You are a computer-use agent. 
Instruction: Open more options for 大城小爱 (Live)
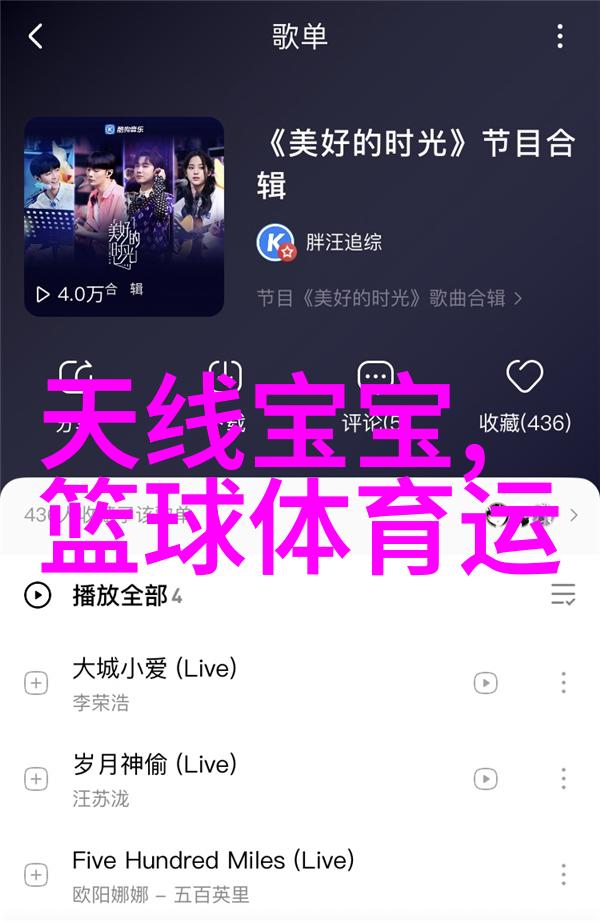pyautogui.click(x=563, y=683)
